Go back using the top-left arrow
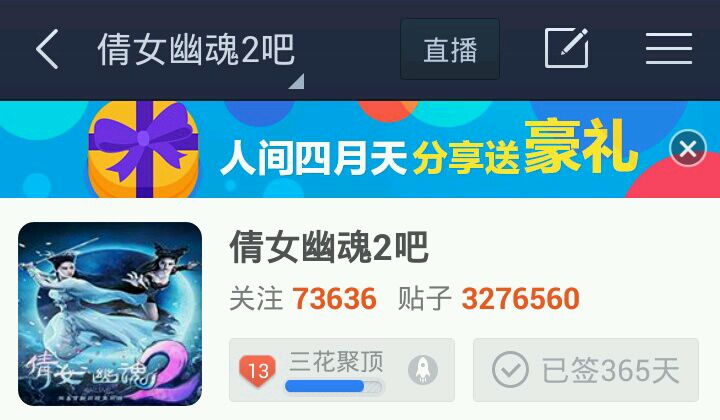Screen dimensions: 720x420 [x=47, y=49]
